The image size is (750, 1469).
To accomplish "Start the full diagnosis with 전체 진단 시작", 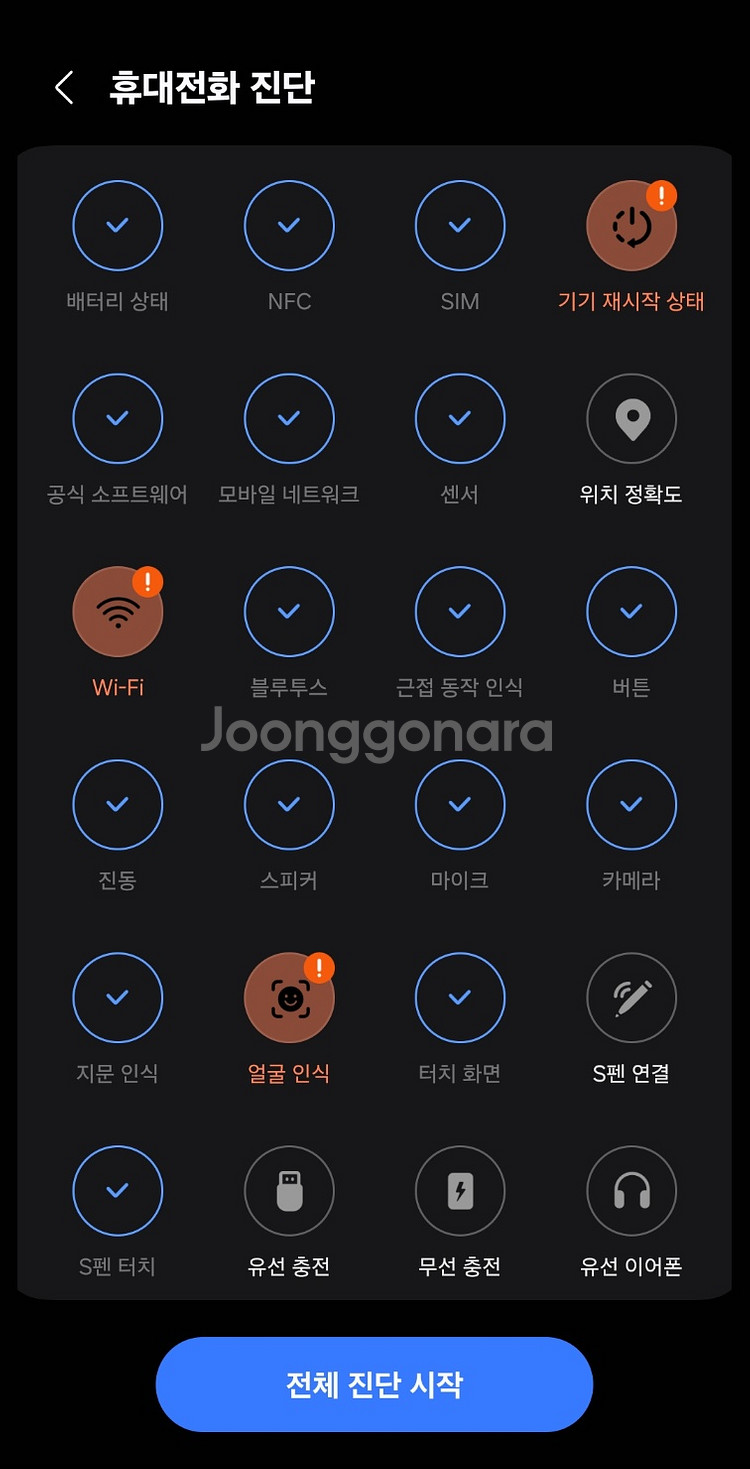I will coord(374,1384).
